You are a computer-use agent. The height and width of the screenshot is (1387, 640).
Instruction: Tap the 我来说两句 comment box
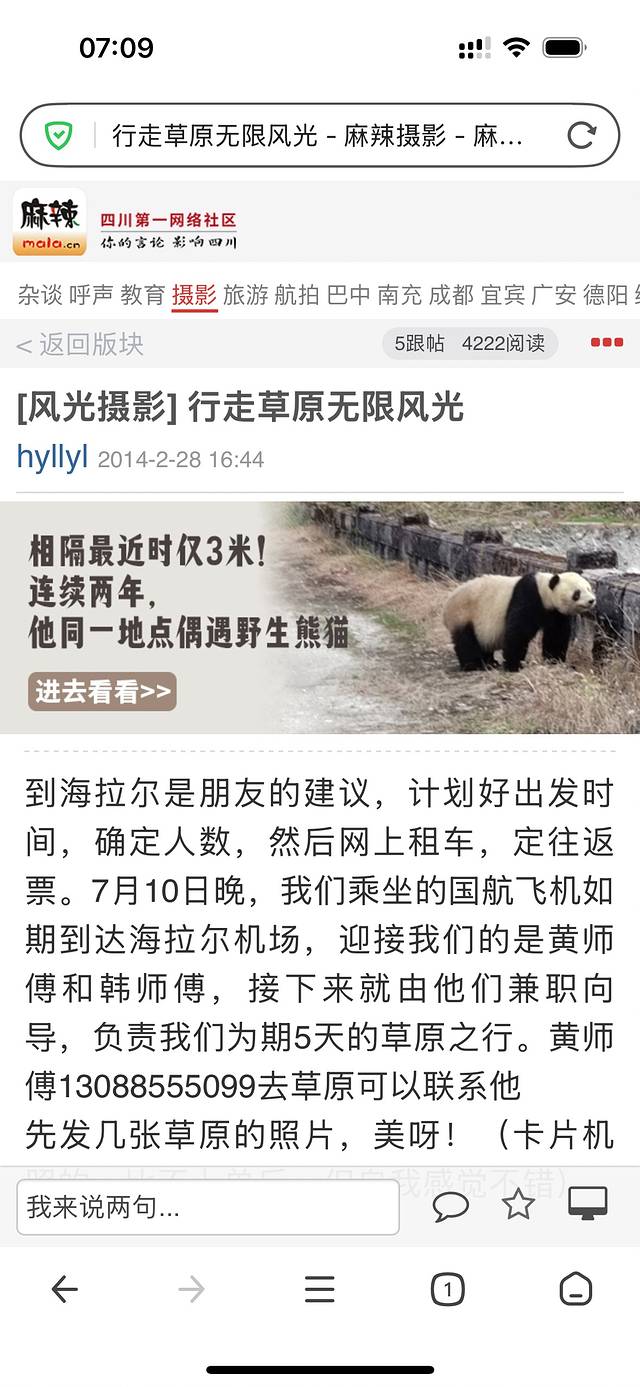207,1207
